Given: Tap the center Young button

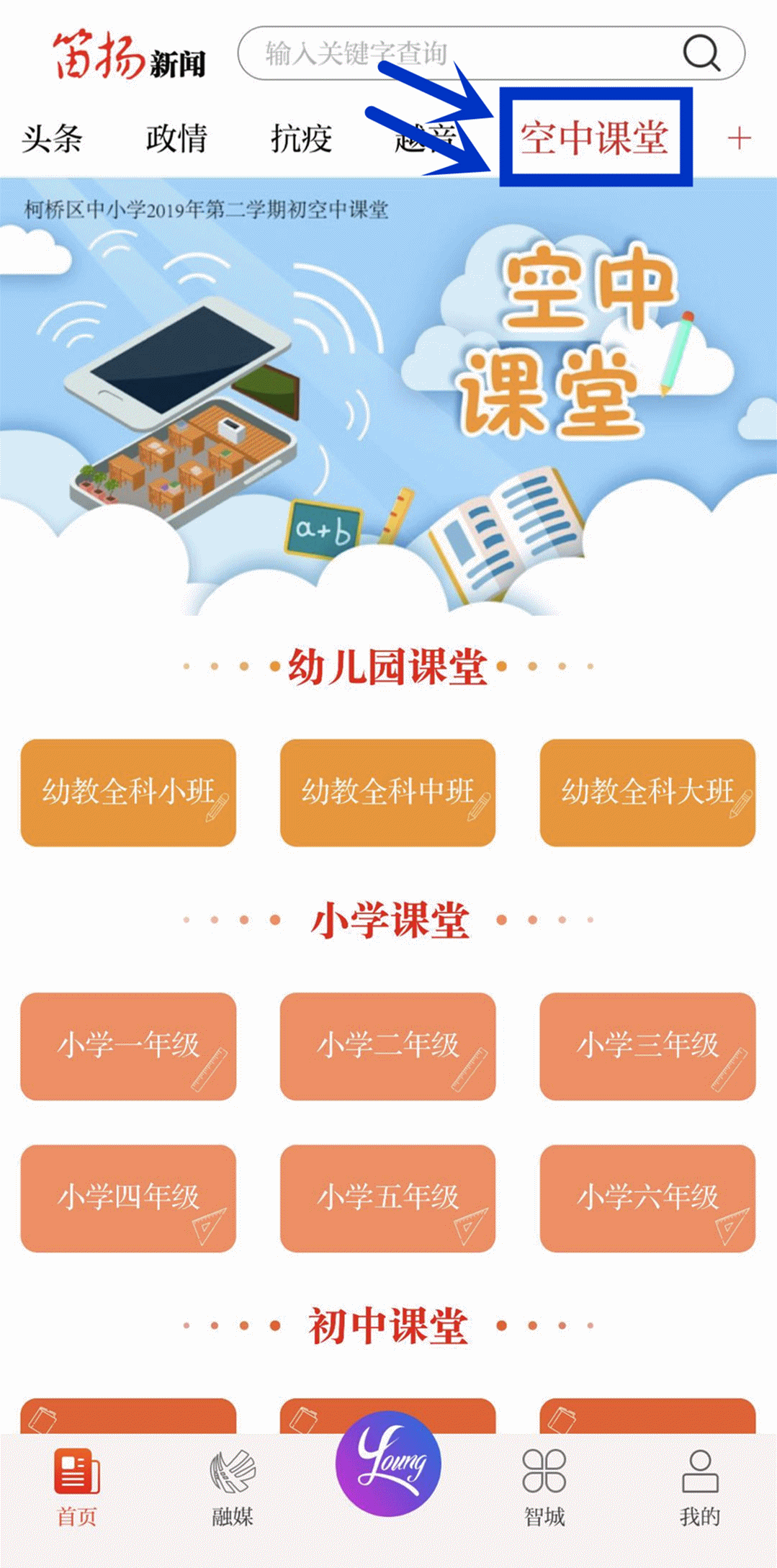Looking at the screenshot, I should tap(388, 1464).
